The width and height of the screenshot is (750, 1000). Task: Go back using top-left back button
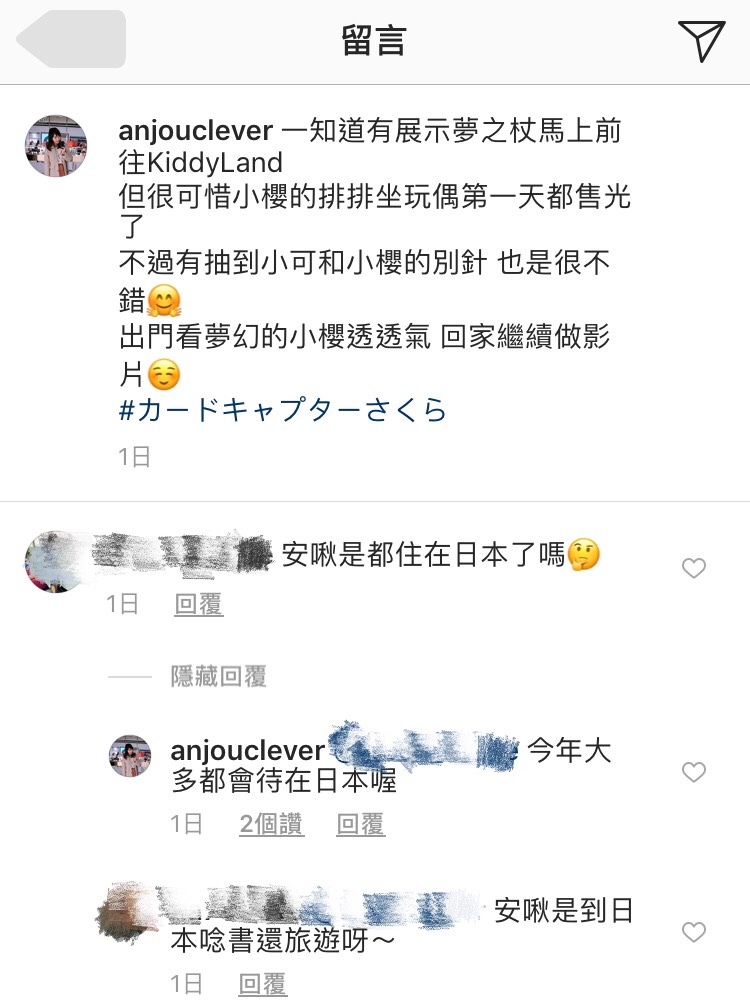tap(70, 40)
